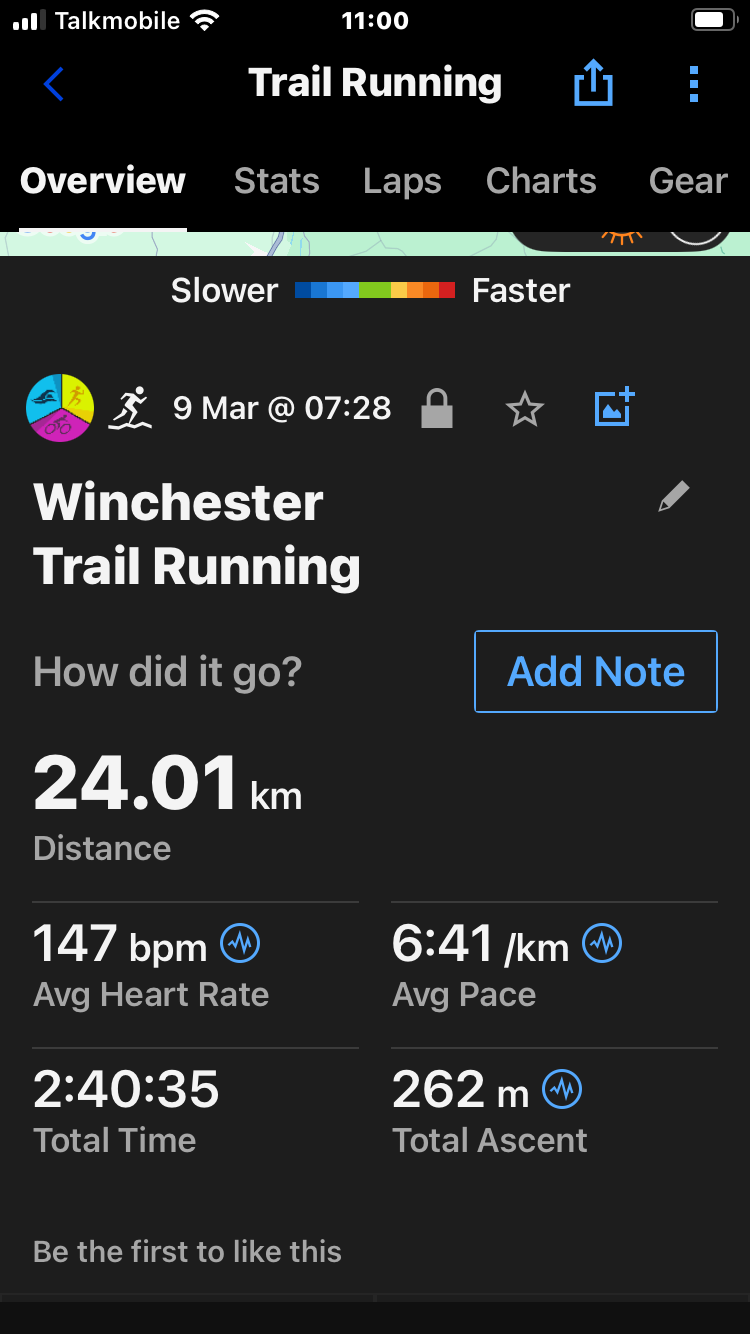Mark the activity as favorite with the star

[x=525, y=409]
